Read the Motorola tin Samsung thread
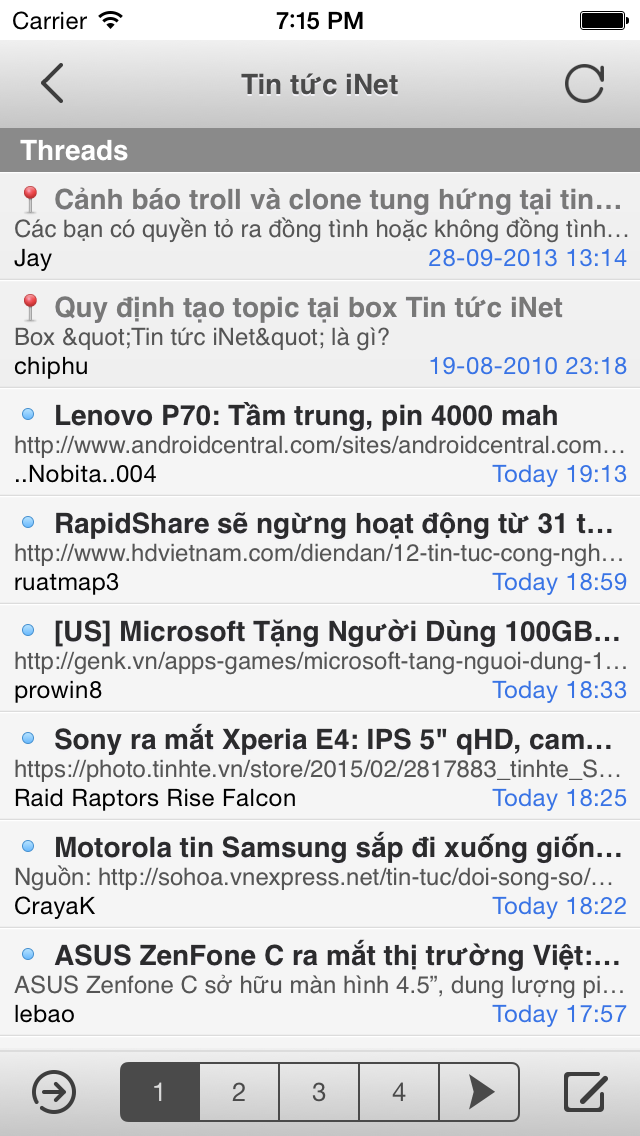Image resolution: width=640 pixels, height=1136 pixels. tap(320, 875)
